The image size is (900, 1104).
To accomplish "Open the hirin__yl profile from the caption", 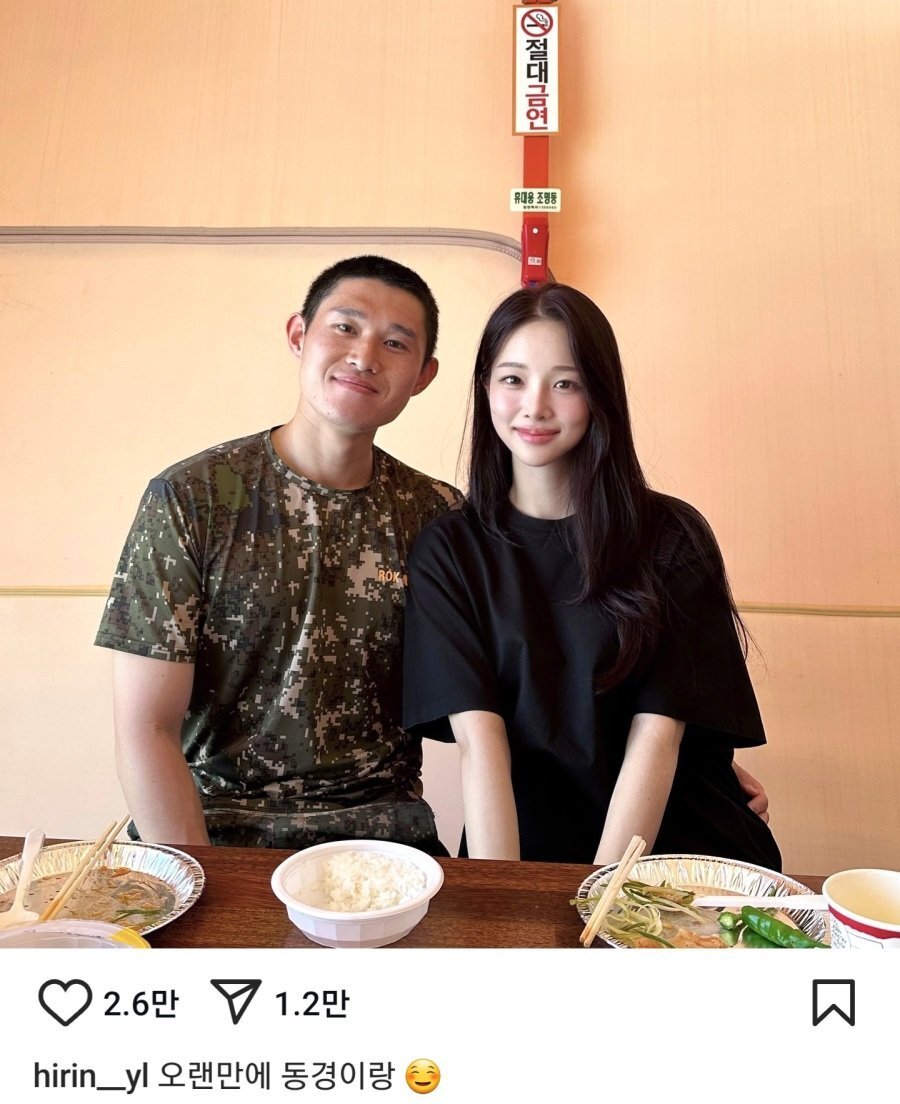I will coord(91,1077).
